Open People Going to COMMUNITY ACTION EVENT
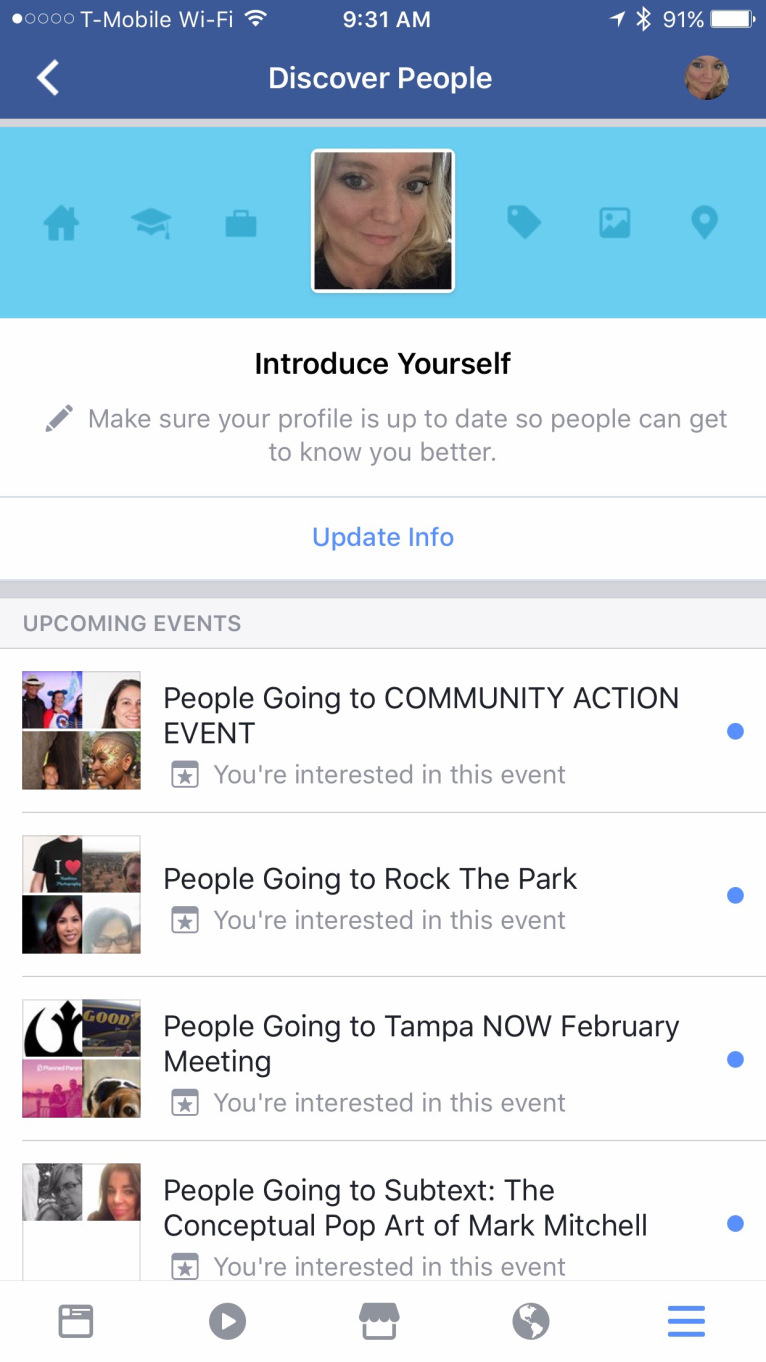This screenshot has height=1362, width=766. (420, 731)
